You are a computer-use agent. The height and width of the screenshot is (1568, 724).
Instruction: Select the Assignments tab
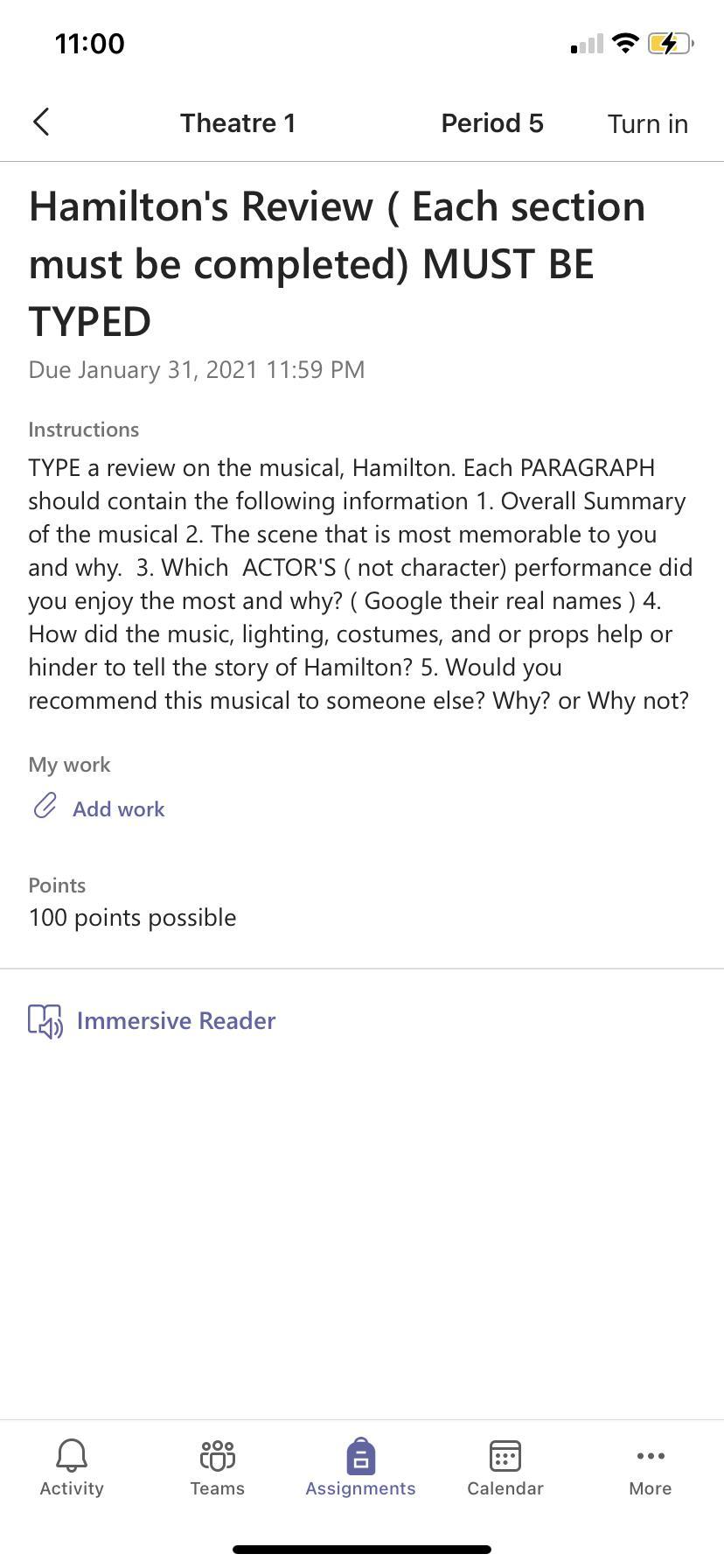[360, 1467]
